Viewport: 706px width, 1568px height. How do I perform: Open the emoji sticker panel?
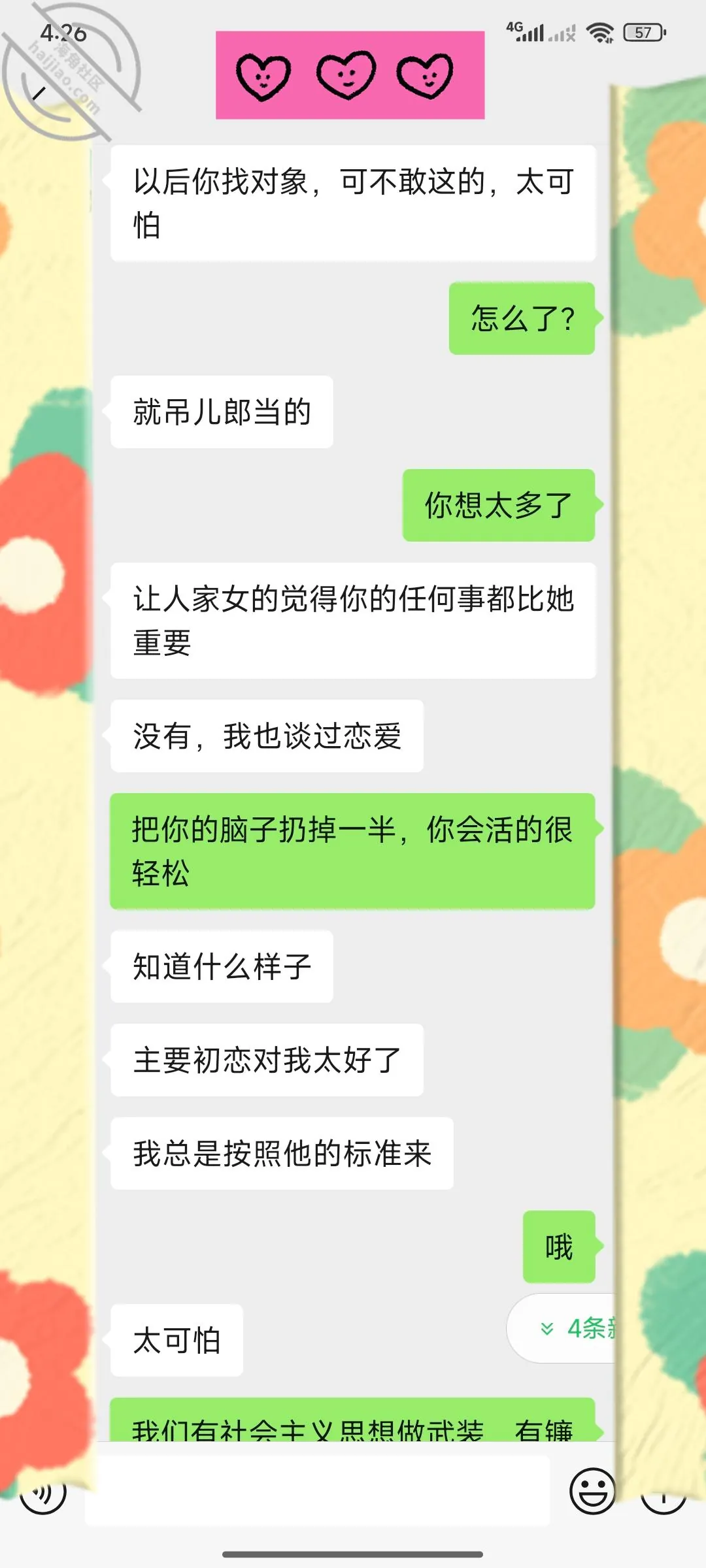pyautogui.click(x=592, y=1491)
